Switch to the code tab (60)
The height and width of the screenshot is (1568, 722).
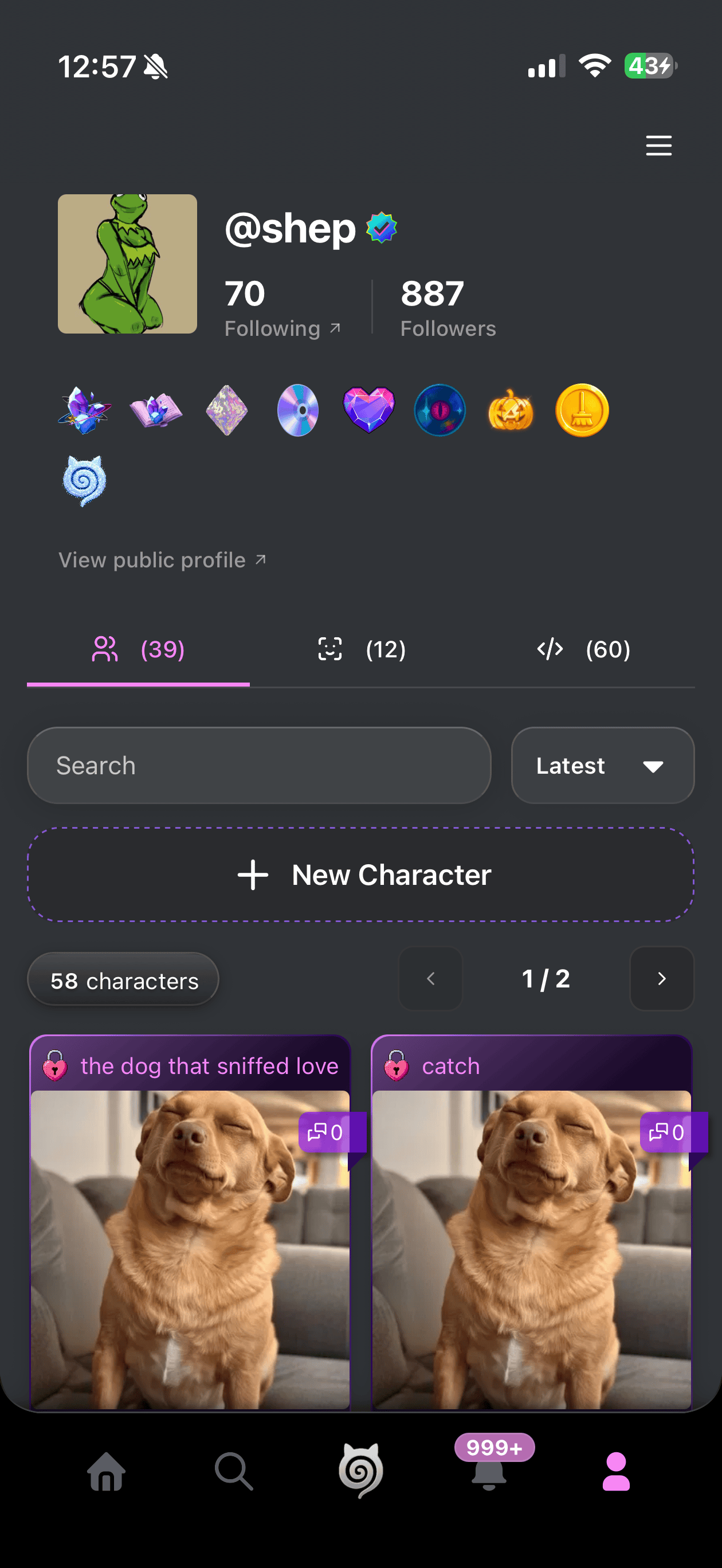tap(583, 649)
